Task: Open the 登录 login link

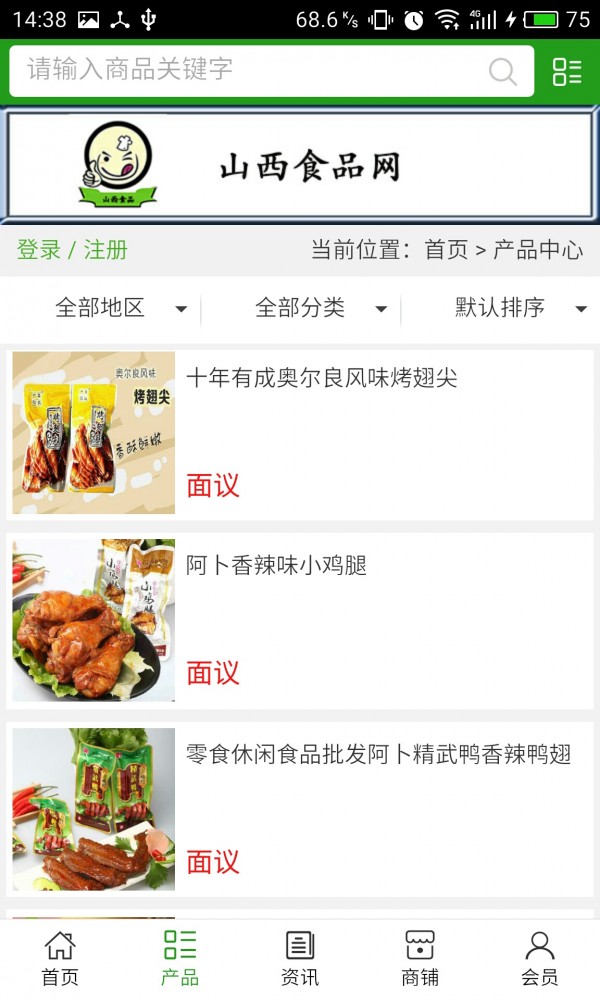Action: 39,250
